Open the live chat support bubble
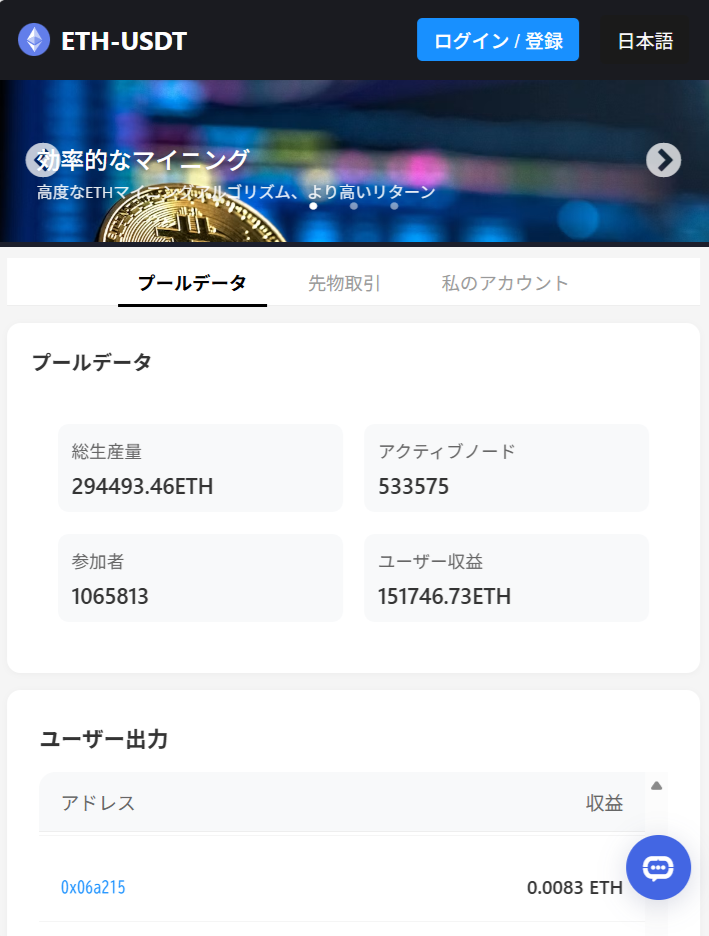This screenshot has width=709, height=936. point(658,867)
